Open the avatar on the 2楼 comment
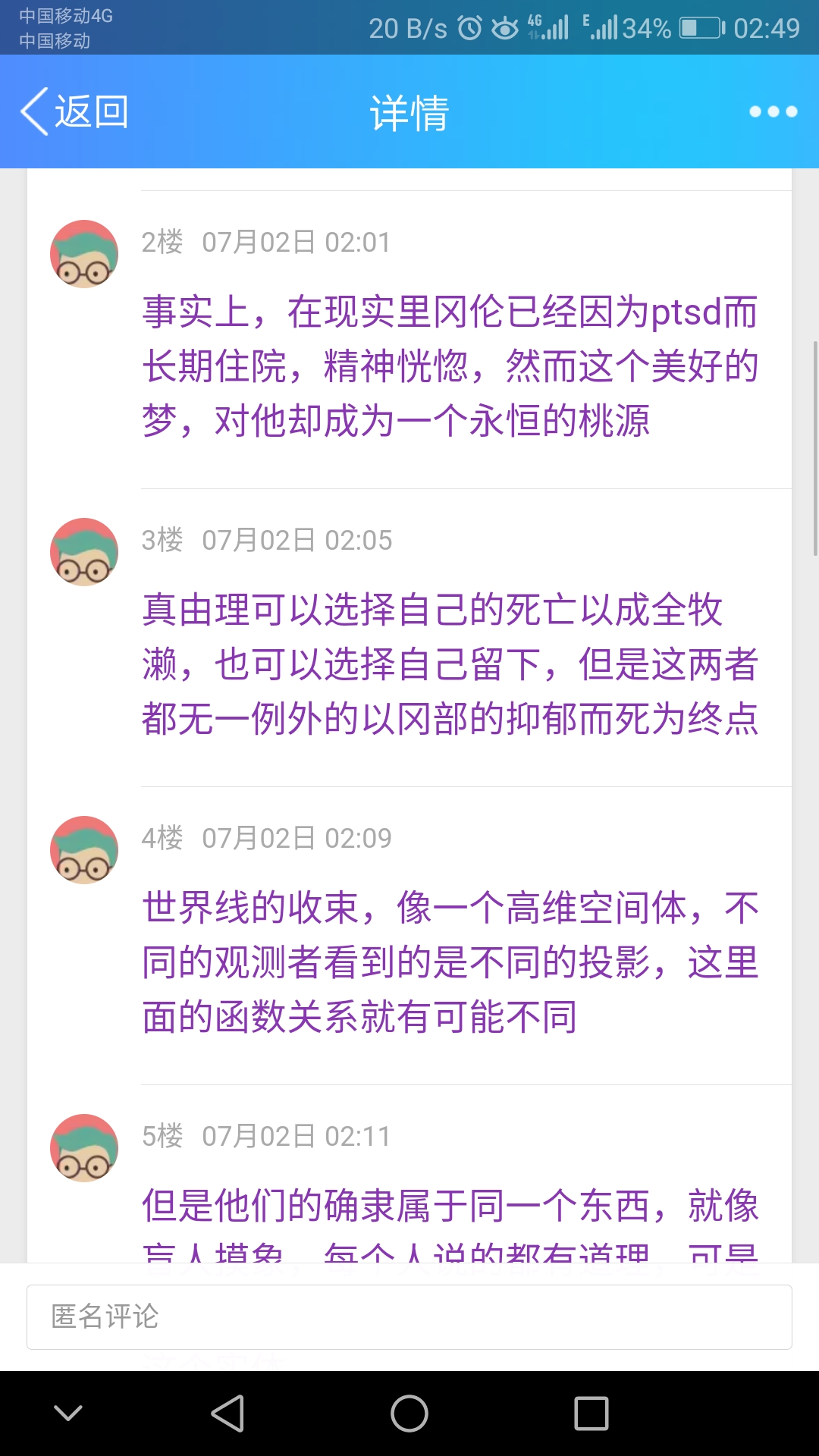The image size is (819, 1456). click(x=84, y=254)
